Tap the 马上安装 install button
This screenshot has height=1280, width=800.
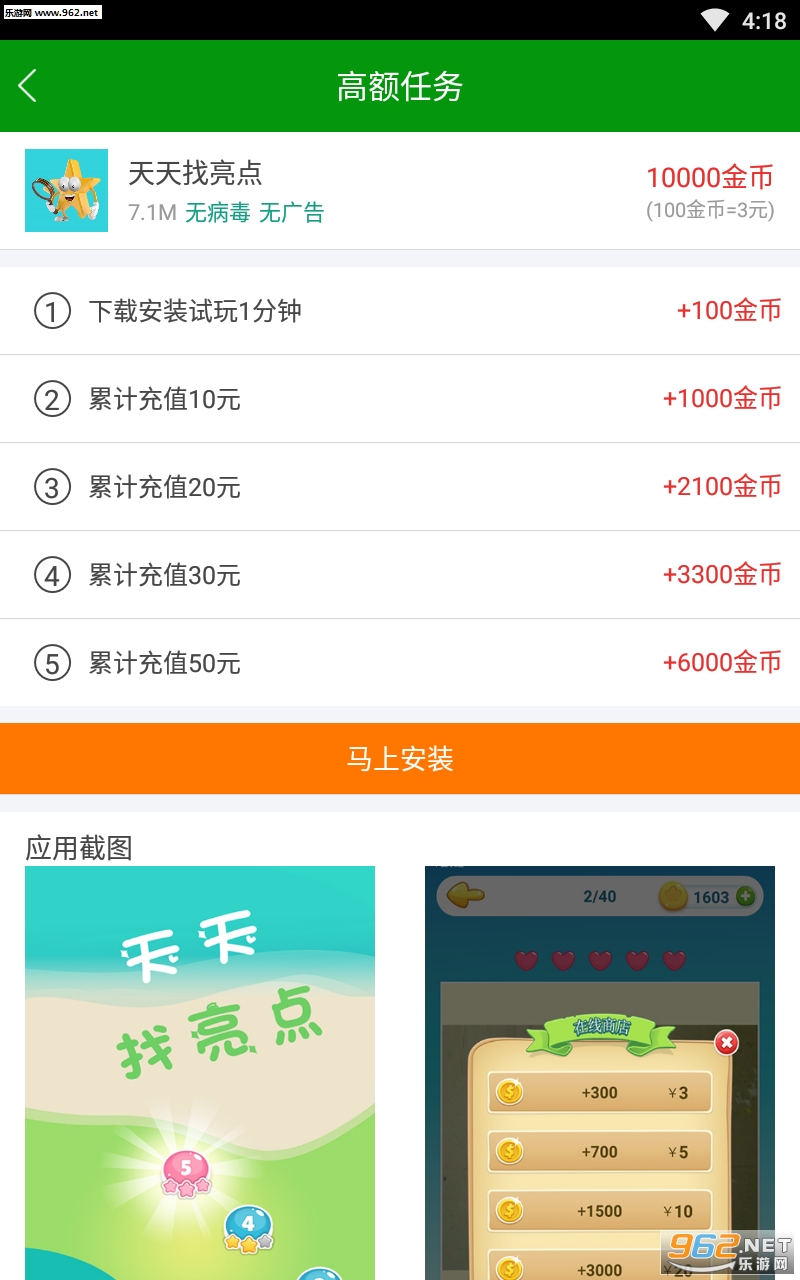point(400,759)
